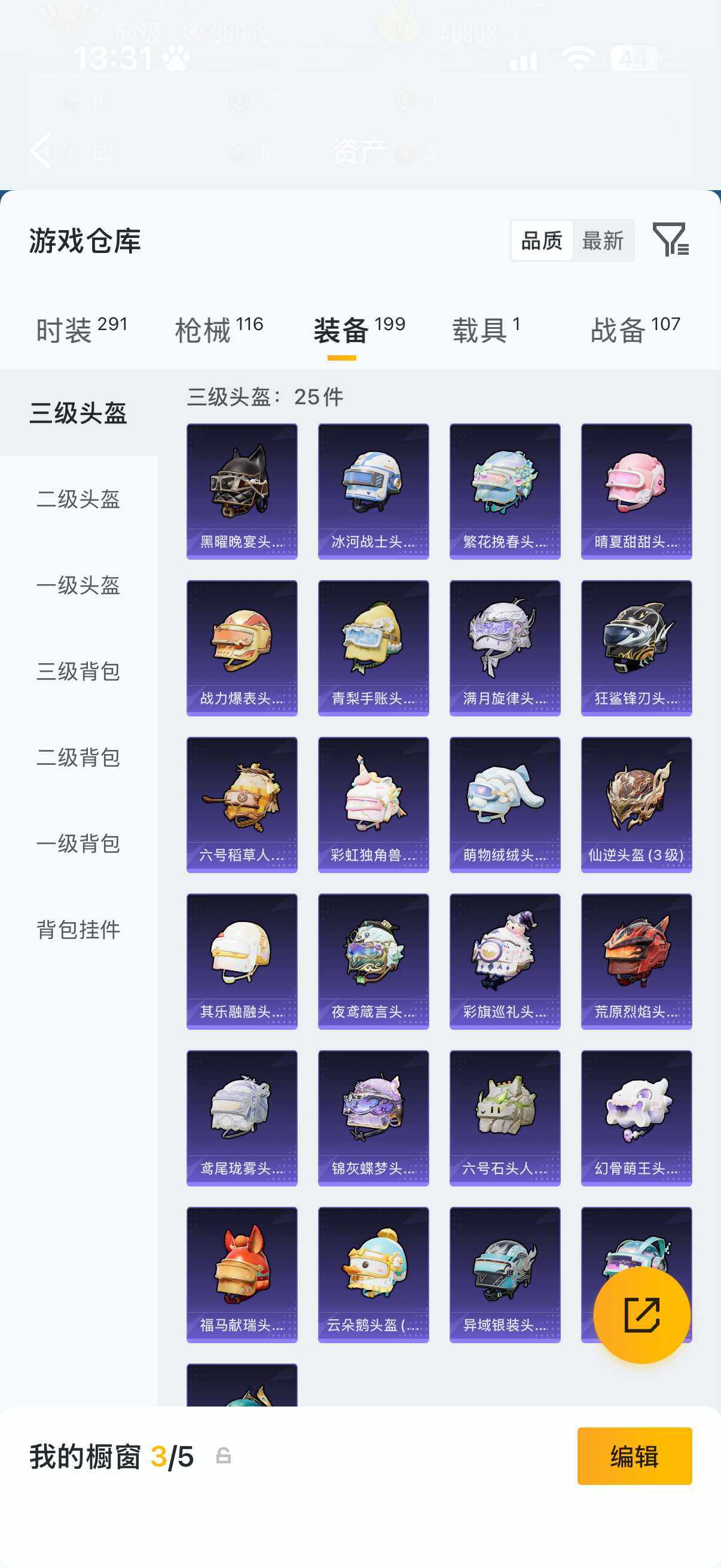Sort items by 品质

click(542, 240)
